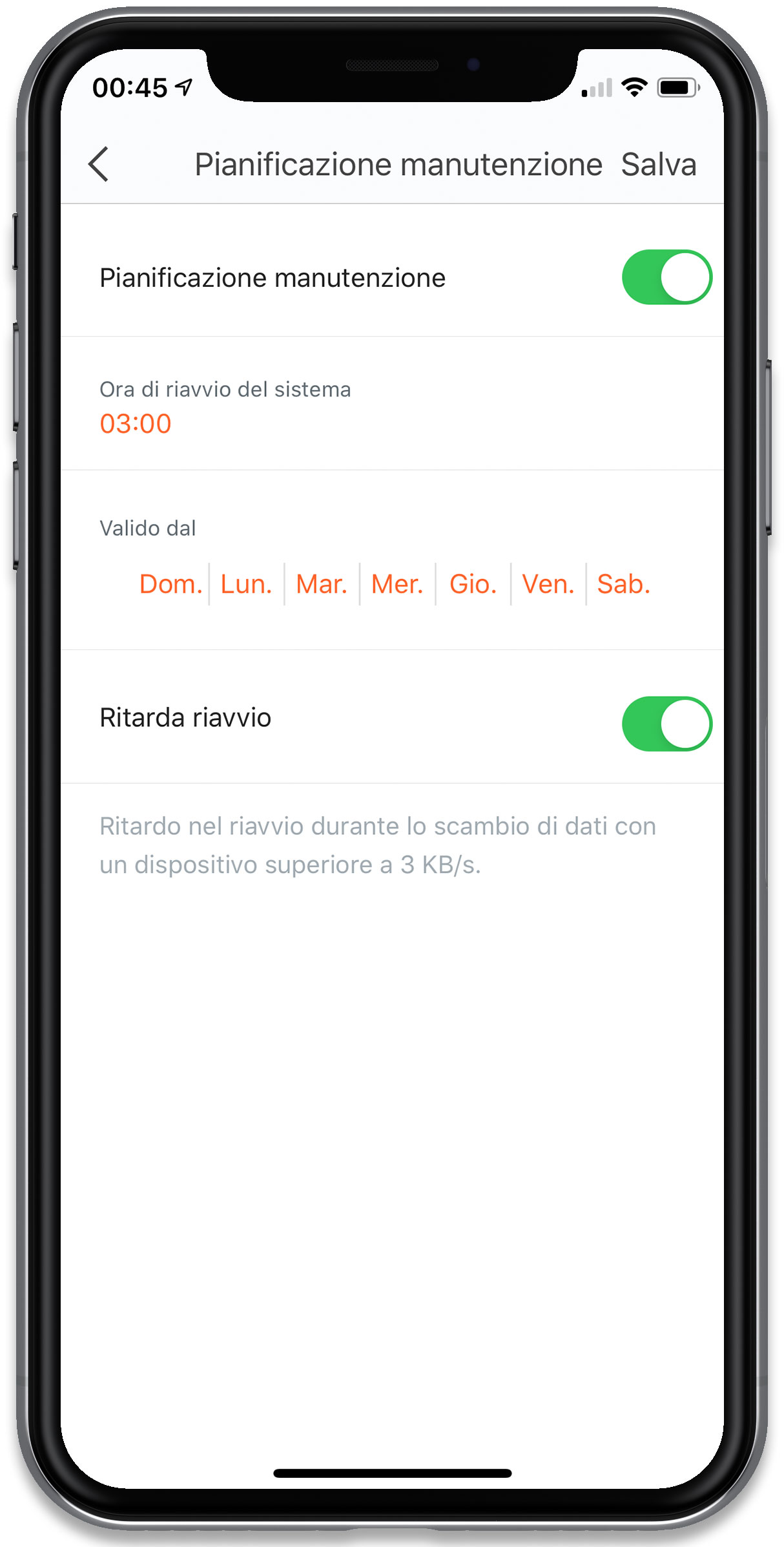Toggle the Mer. day
Viewport: 784px width, 1547px height.
(397, 584)
